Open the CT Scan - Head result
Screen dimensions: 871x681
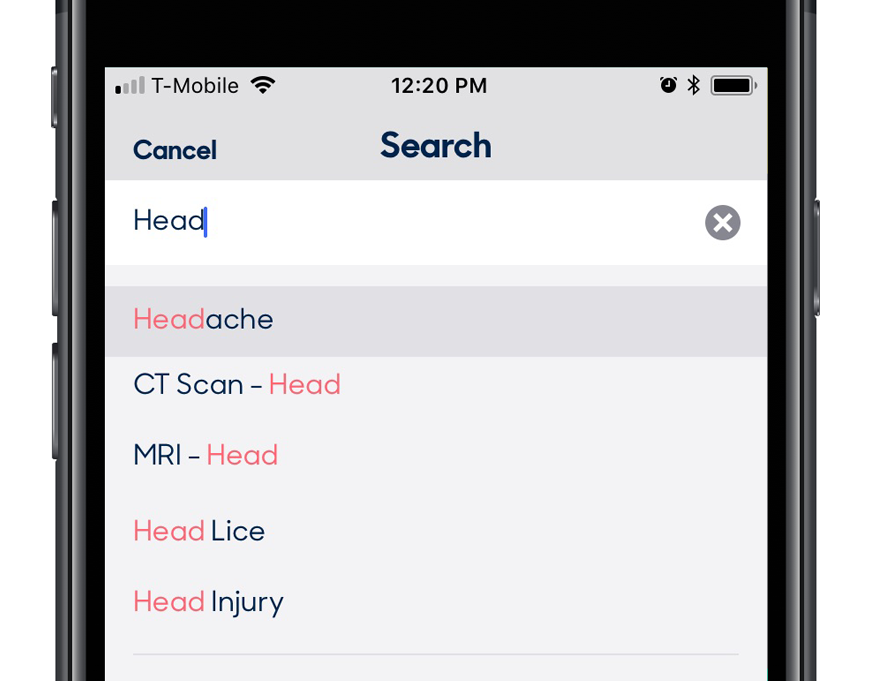(x=237, y=385)
